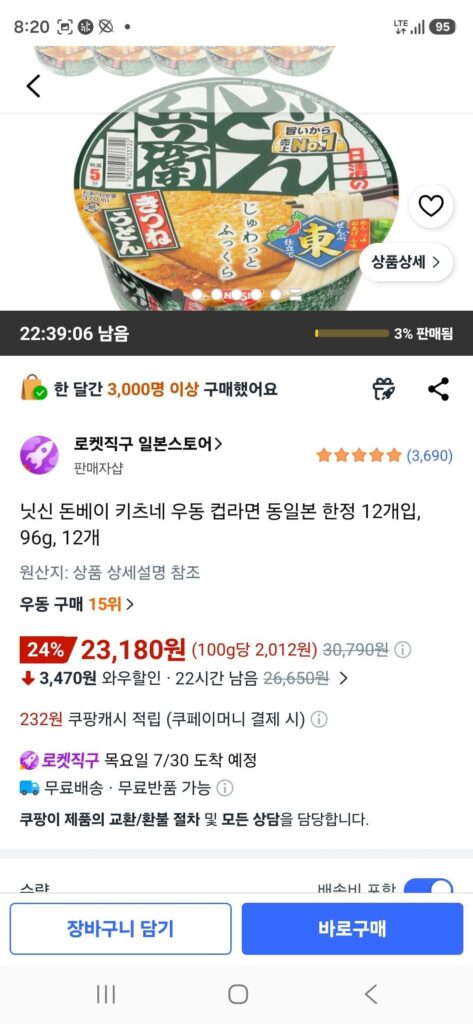Toggle the 배송비 포함 switch
This screenshot has height=1024, width=473.
429,887
